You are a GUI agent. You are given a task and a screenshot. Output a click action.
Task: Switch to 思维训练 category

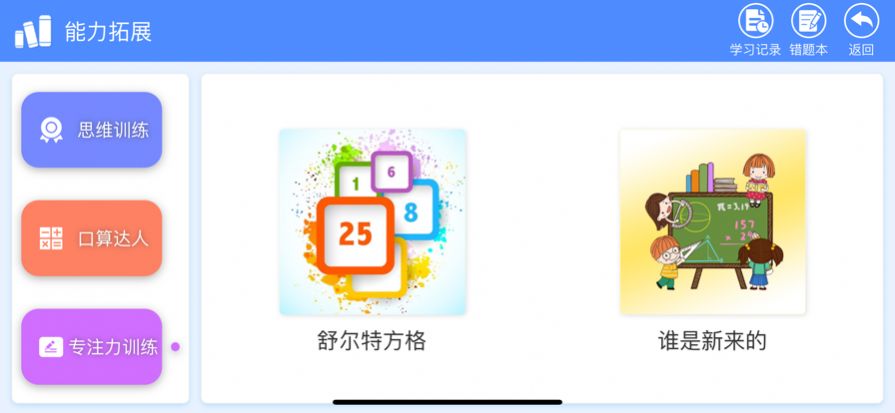(x=92, y=130)
